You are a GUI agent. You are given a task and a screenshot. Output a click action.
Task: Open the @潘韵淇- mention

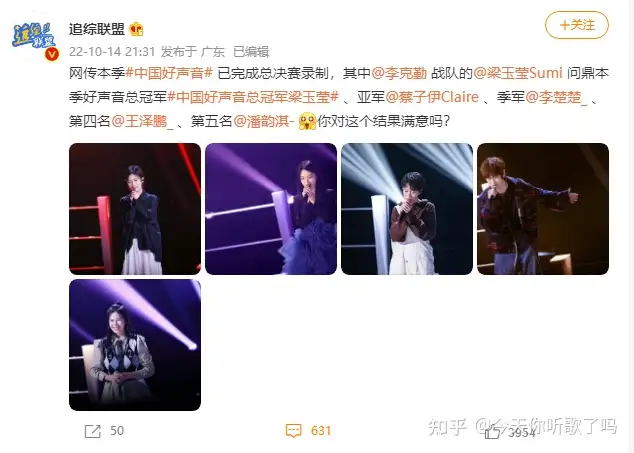coord(264,122)
